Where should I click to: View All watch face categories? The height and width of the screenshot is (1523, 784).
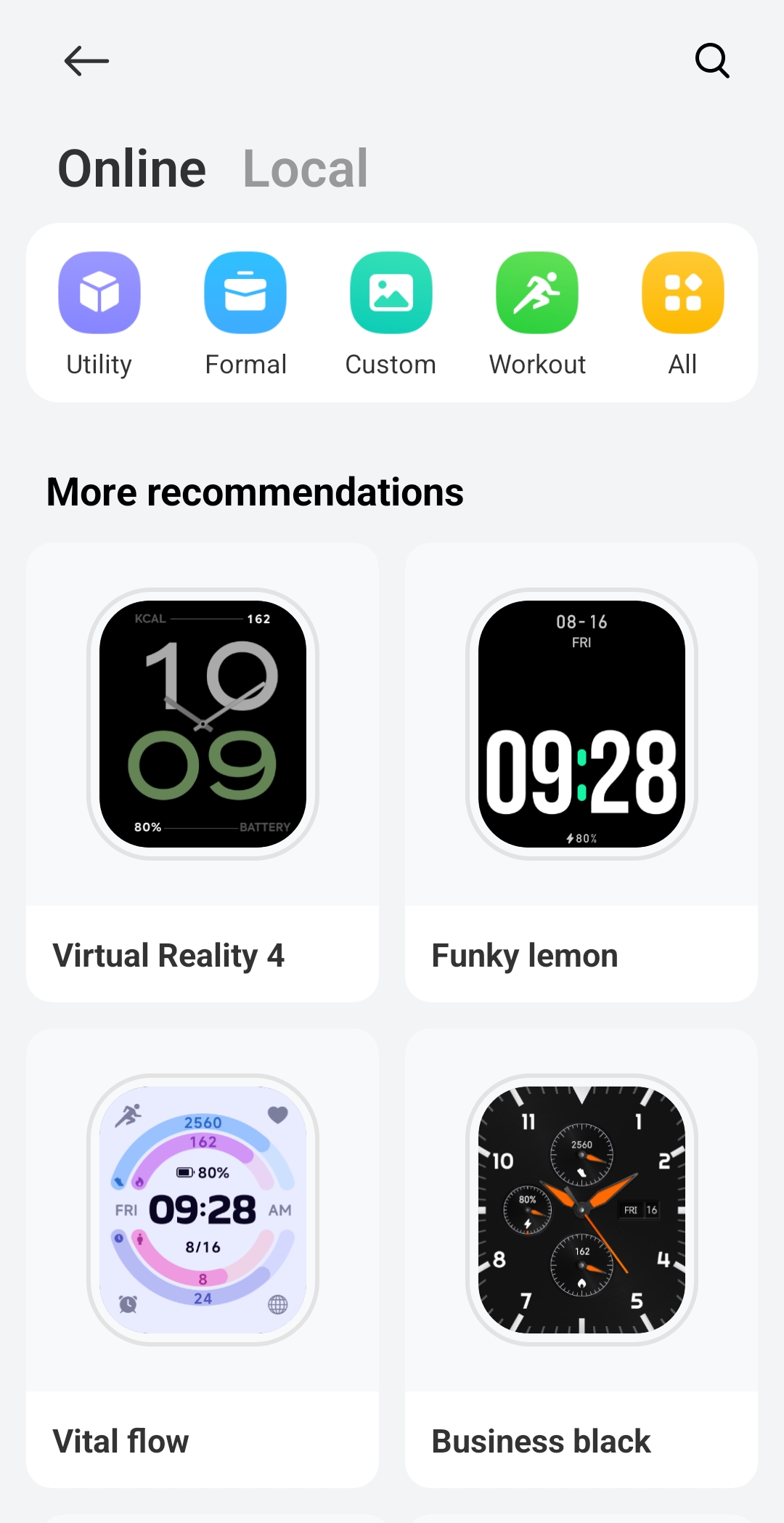(x=682, y=312)
